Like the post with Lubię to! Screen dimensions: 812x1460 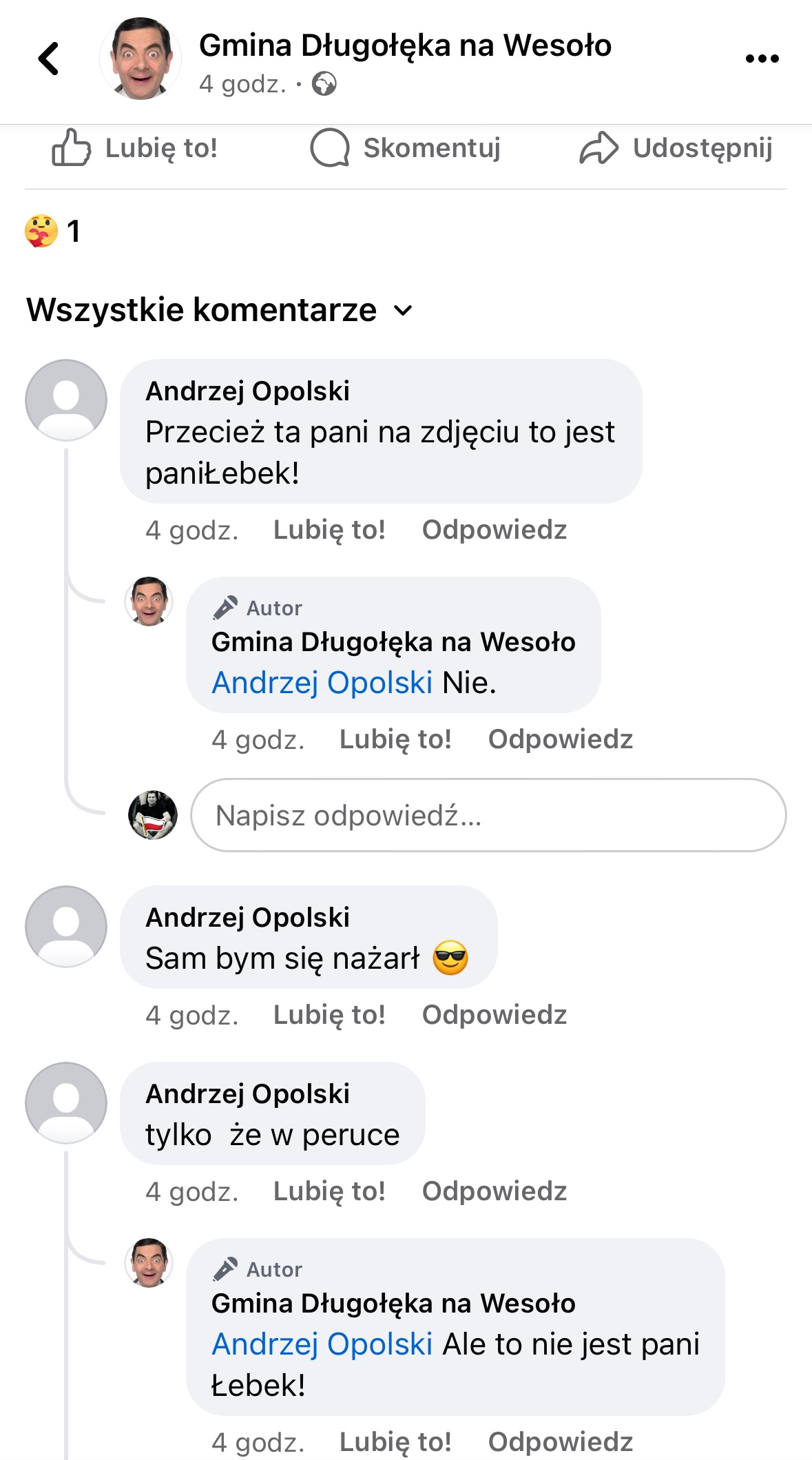[x=135, y=147]
